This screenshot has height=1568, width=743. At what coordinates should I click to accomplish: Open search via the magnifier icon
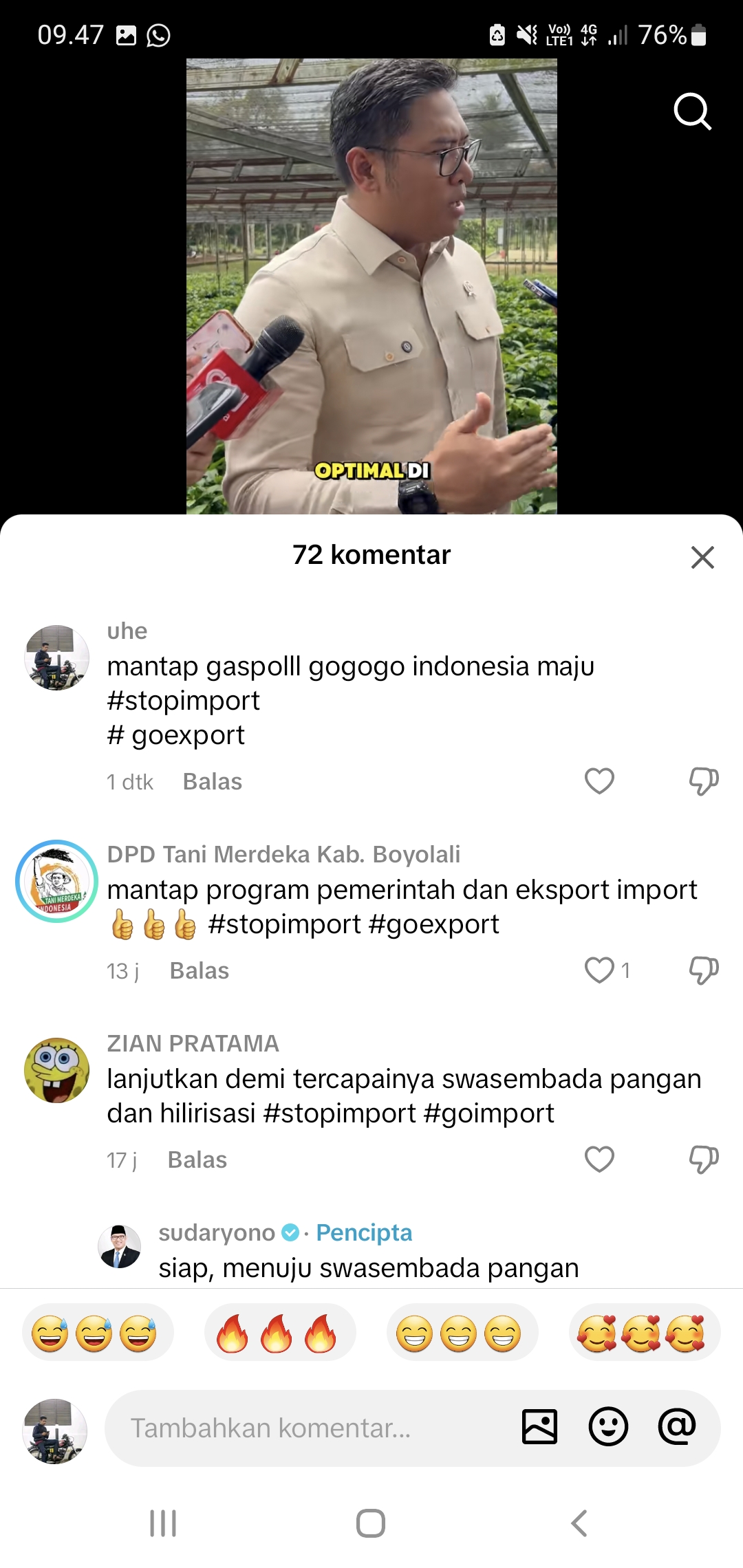692,111
